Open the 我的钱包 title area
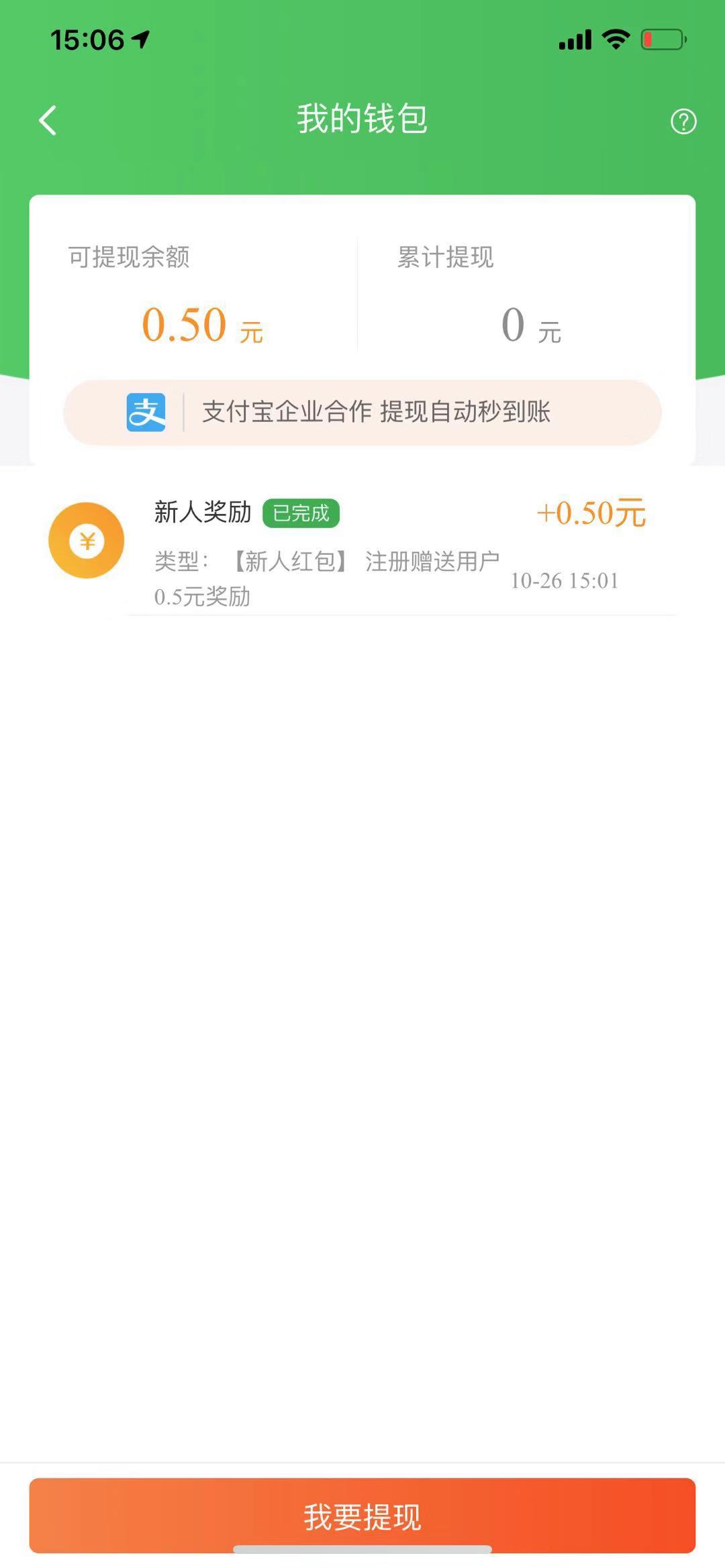The height and width of the screenshot is (1568, 725). (362, 118)
